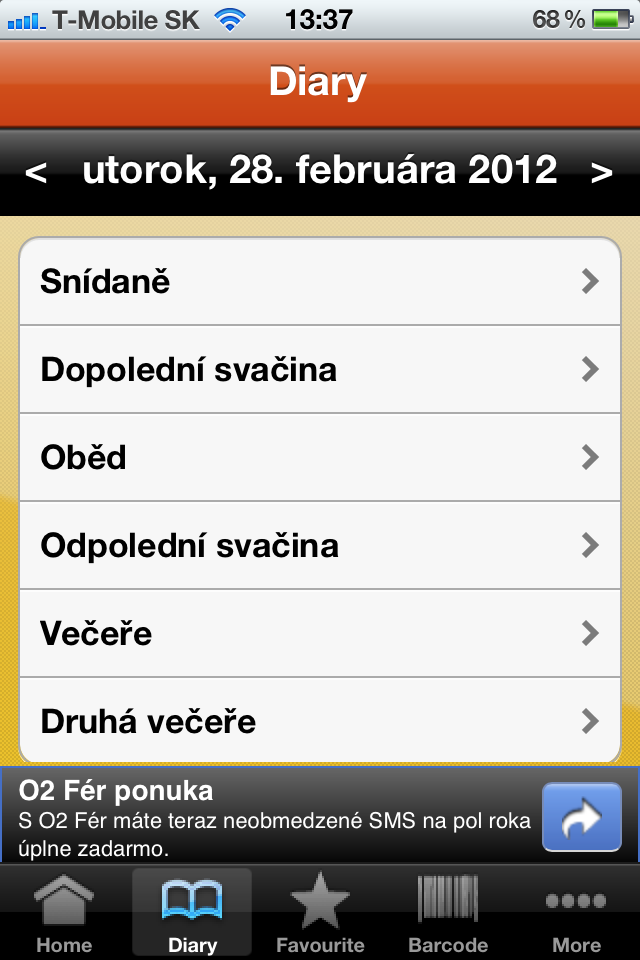Tap the Večeře row
The height and width of the screenshot is (960, 640).
[320, 634]
